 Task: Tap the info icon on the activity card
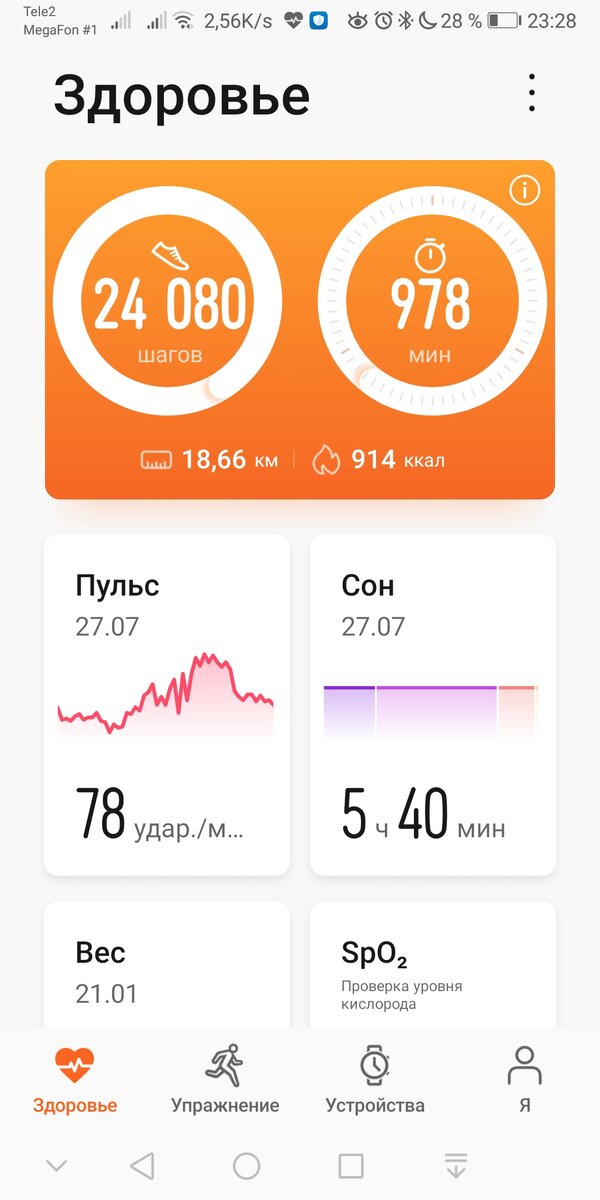coord(524,190)
